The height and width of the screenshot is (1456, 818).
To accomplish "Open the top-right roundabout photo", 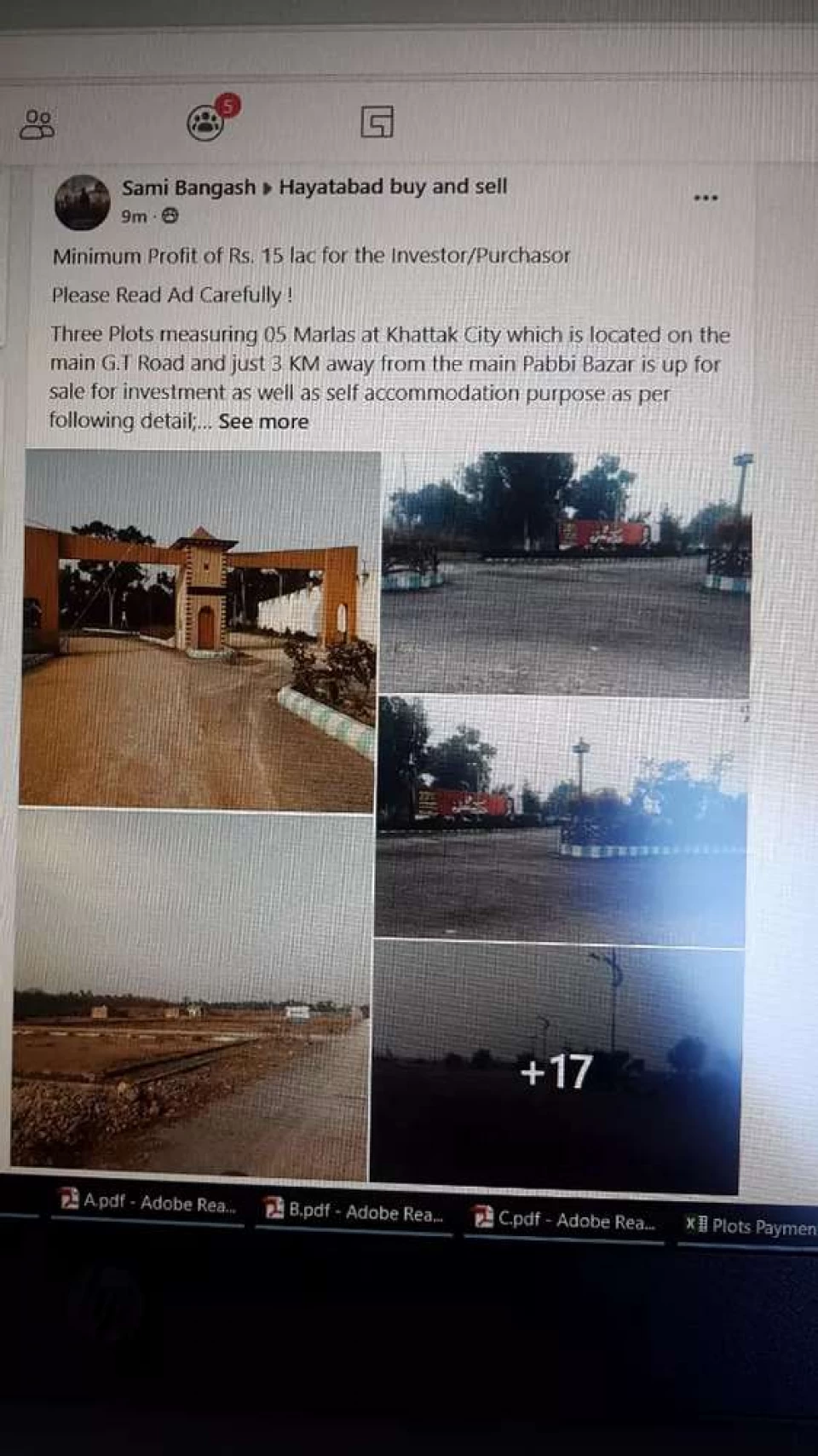I will pos(566,575).
